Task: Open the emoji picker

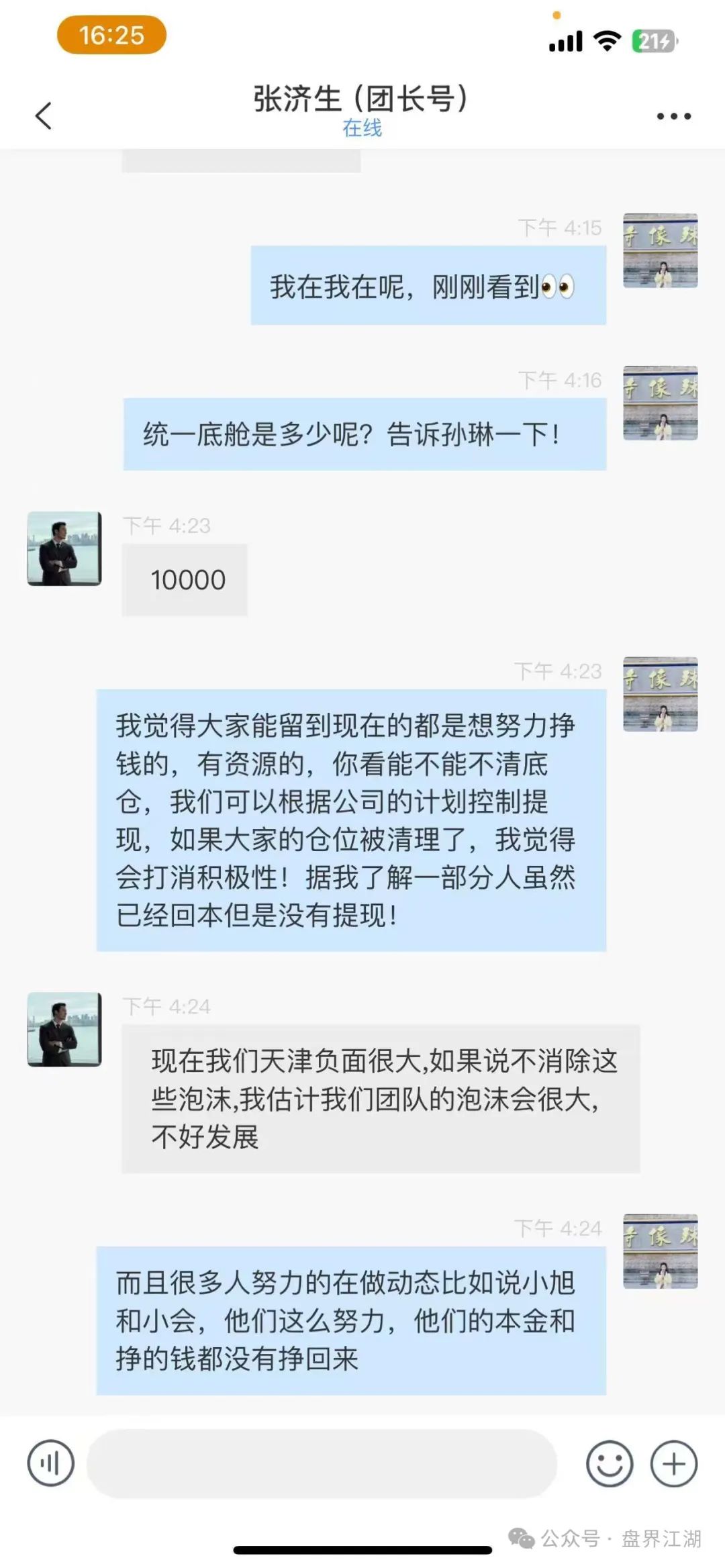Action: point(610,1463)
